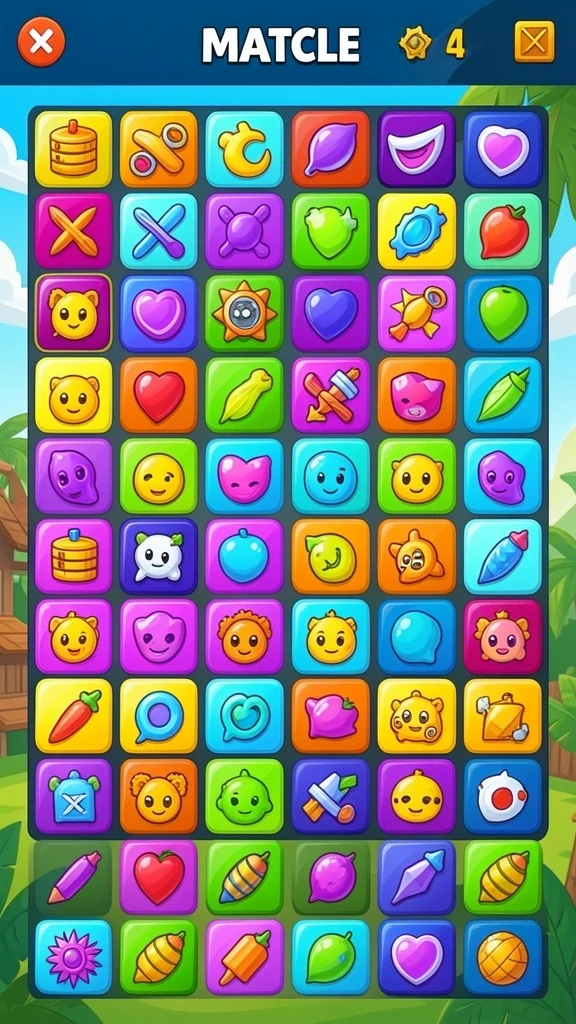Select the blue smiley face tile on cyan
This screenshot has width=576, height=1024.
point(330,477)
